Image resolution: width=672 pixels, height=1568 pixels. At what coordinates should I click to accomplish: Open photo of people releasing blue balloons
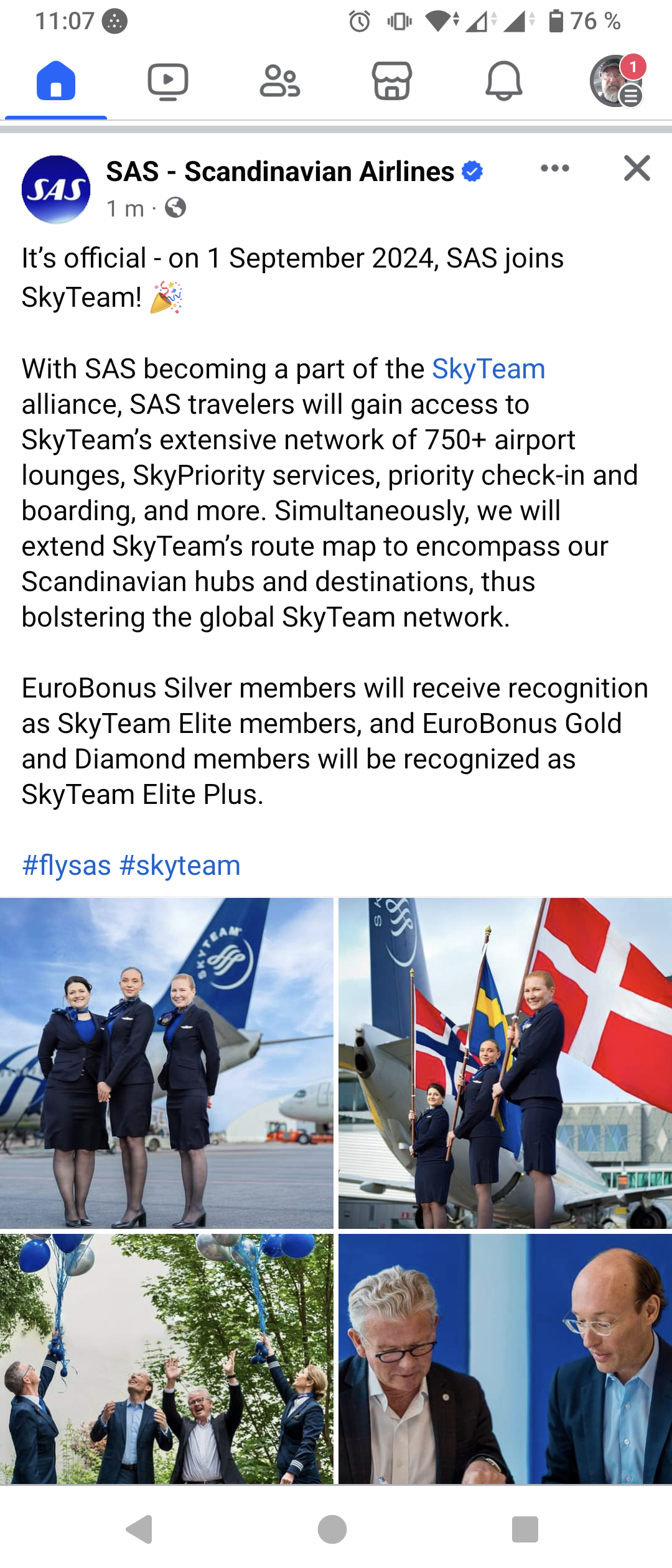166,1359
